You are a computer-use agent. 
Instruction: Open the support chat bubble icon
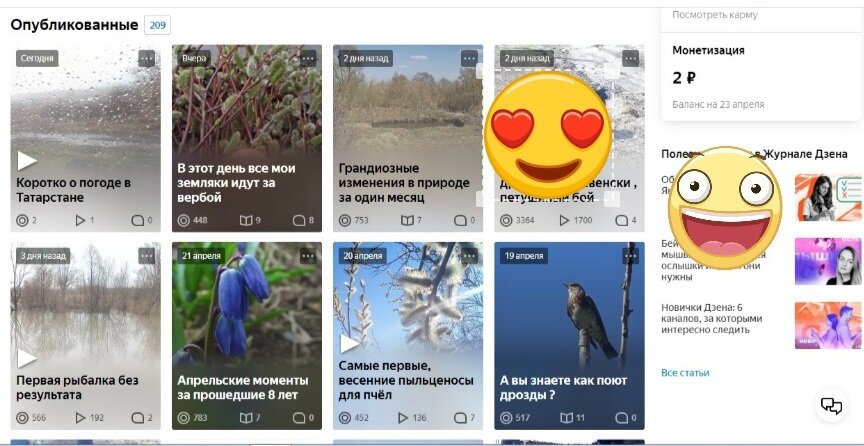(831, 405)
